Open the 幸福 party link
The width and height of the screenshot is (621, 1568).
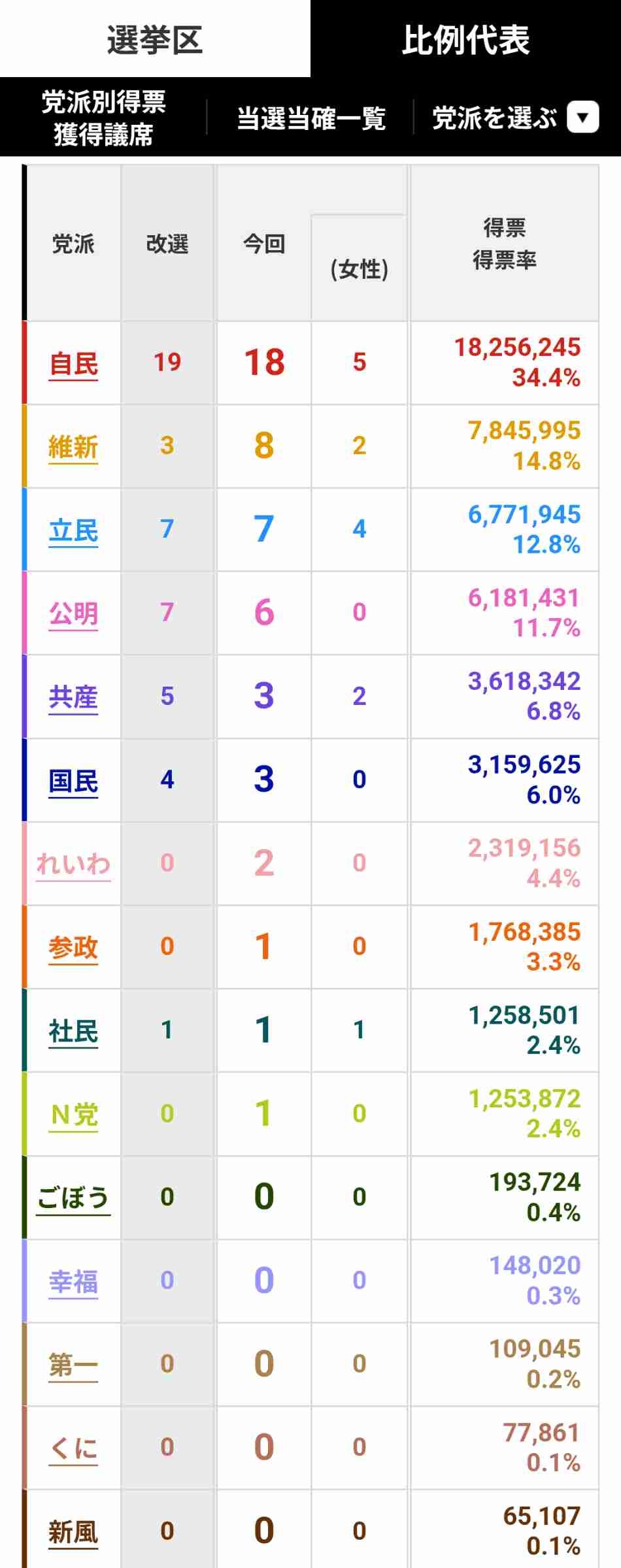[73, 1281]
